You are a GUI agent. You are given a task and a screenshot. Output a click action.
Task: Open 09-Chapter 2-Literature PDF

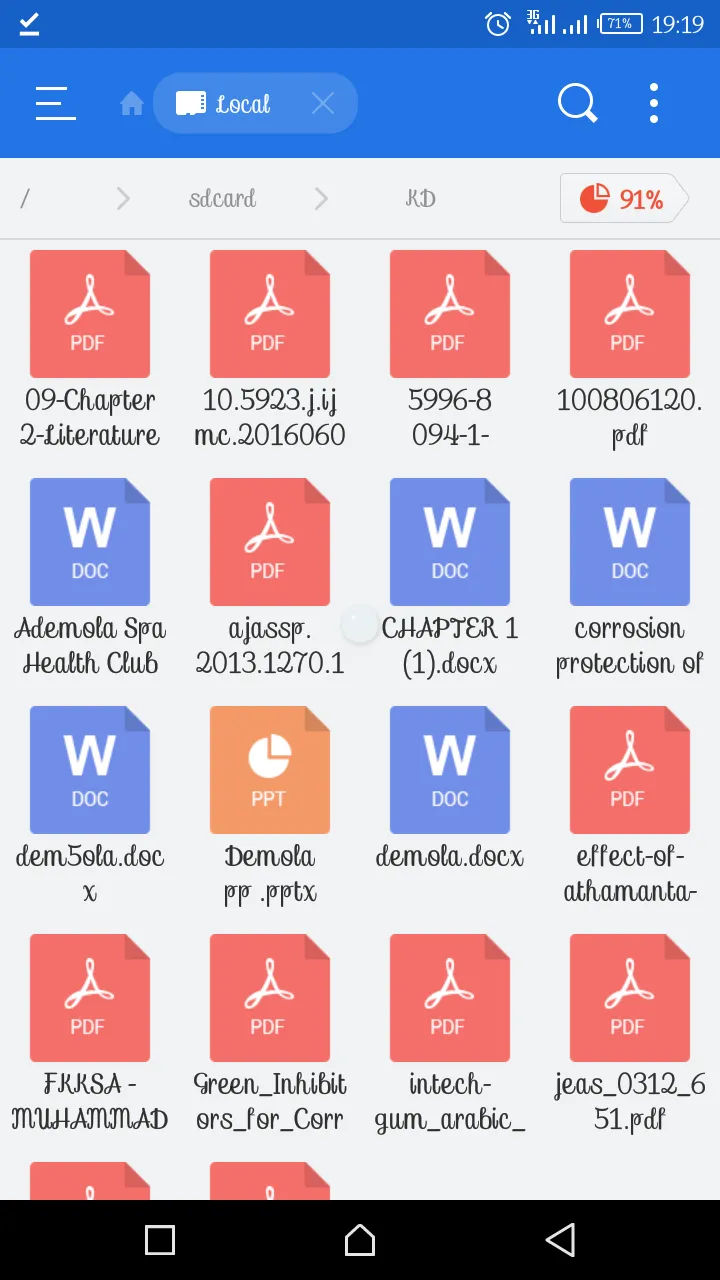(90, 348)
